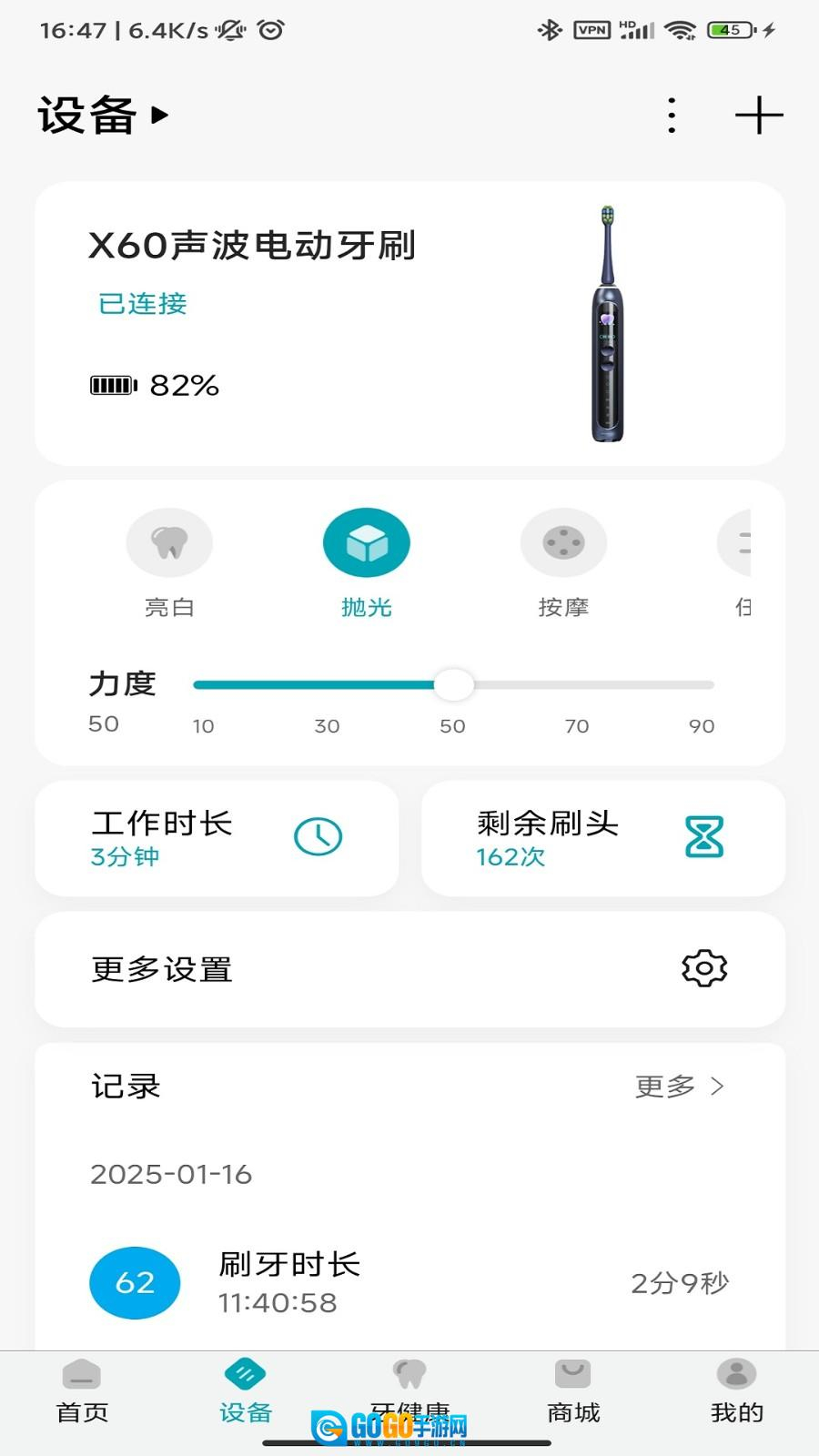Screen dimensions: 819x1456
Task: View 更多 brushing records
Action: click(x=679, y=1087)
